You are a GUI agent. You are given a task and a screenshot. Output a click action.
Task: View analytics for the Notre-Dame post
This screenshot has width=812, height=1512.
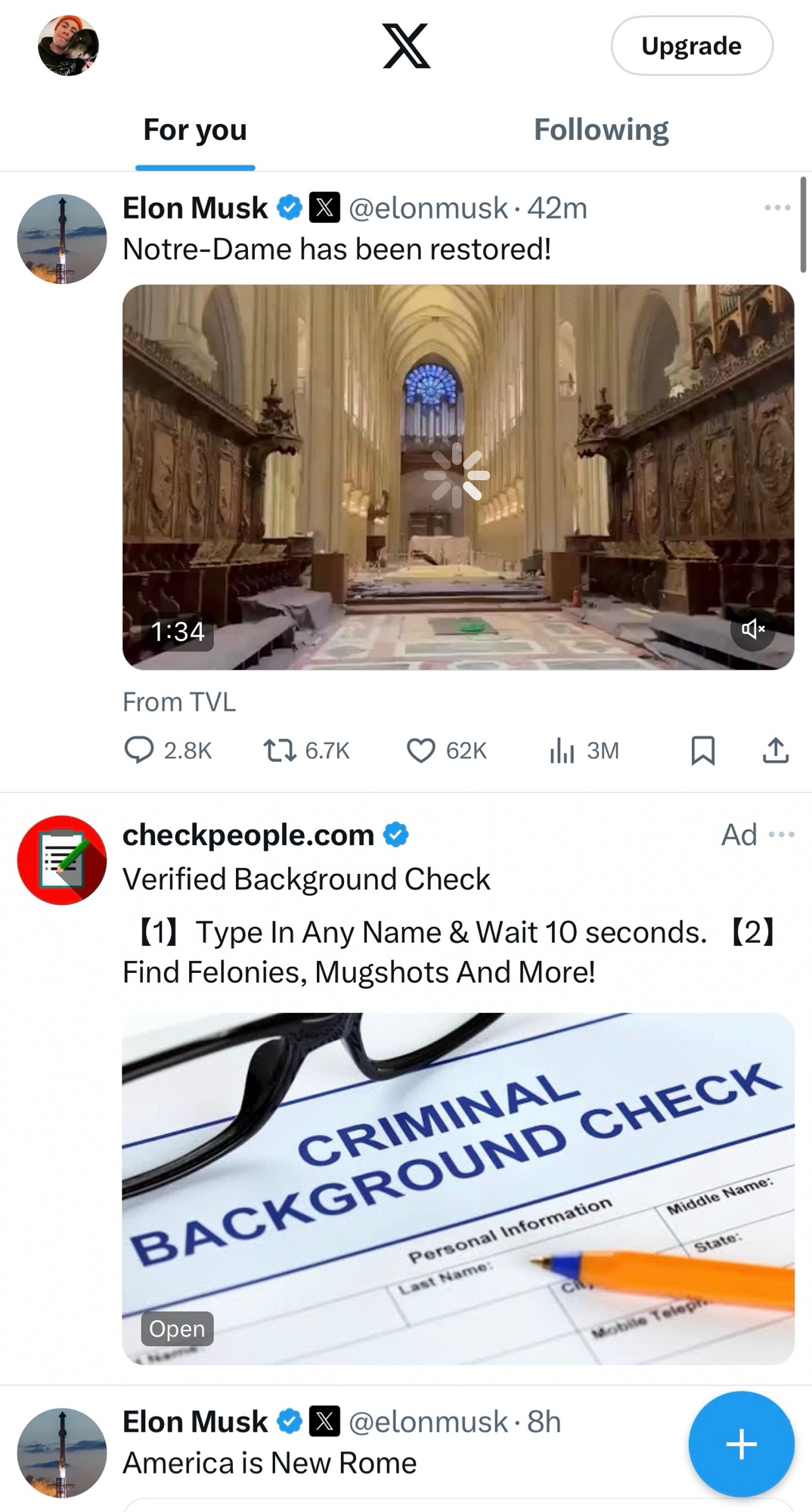coord(563,750)
